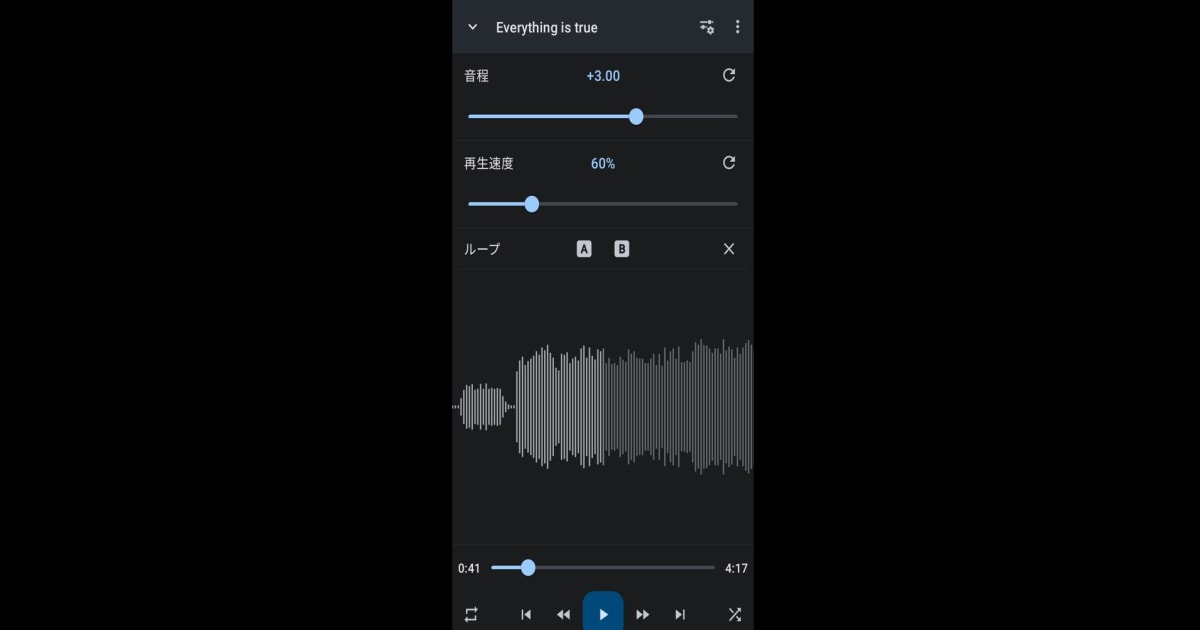
Task: Fast forward the track
Action: click(643, 614)
